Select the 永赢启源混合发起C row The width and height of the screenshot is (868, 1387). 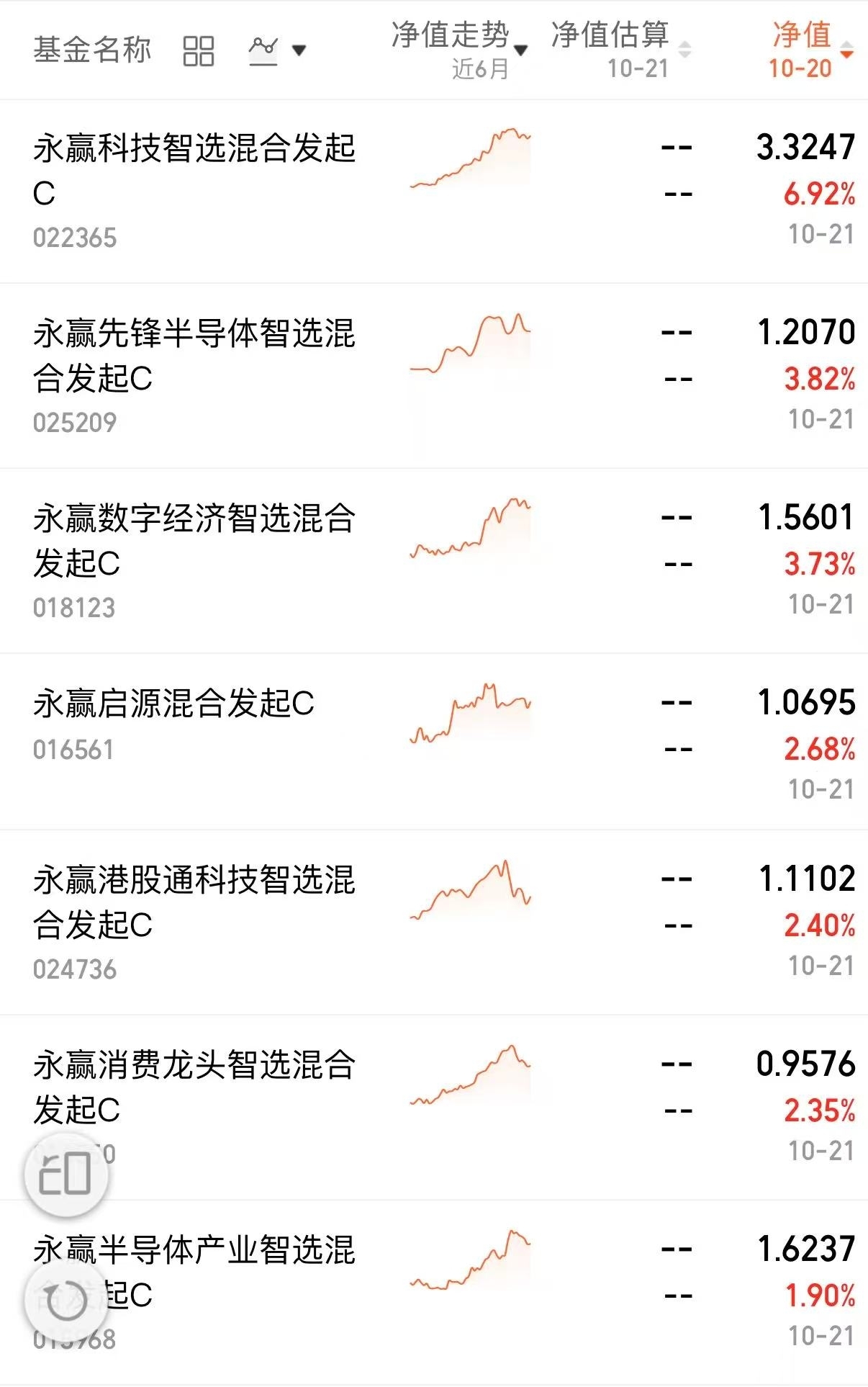(x=434, y=742)
